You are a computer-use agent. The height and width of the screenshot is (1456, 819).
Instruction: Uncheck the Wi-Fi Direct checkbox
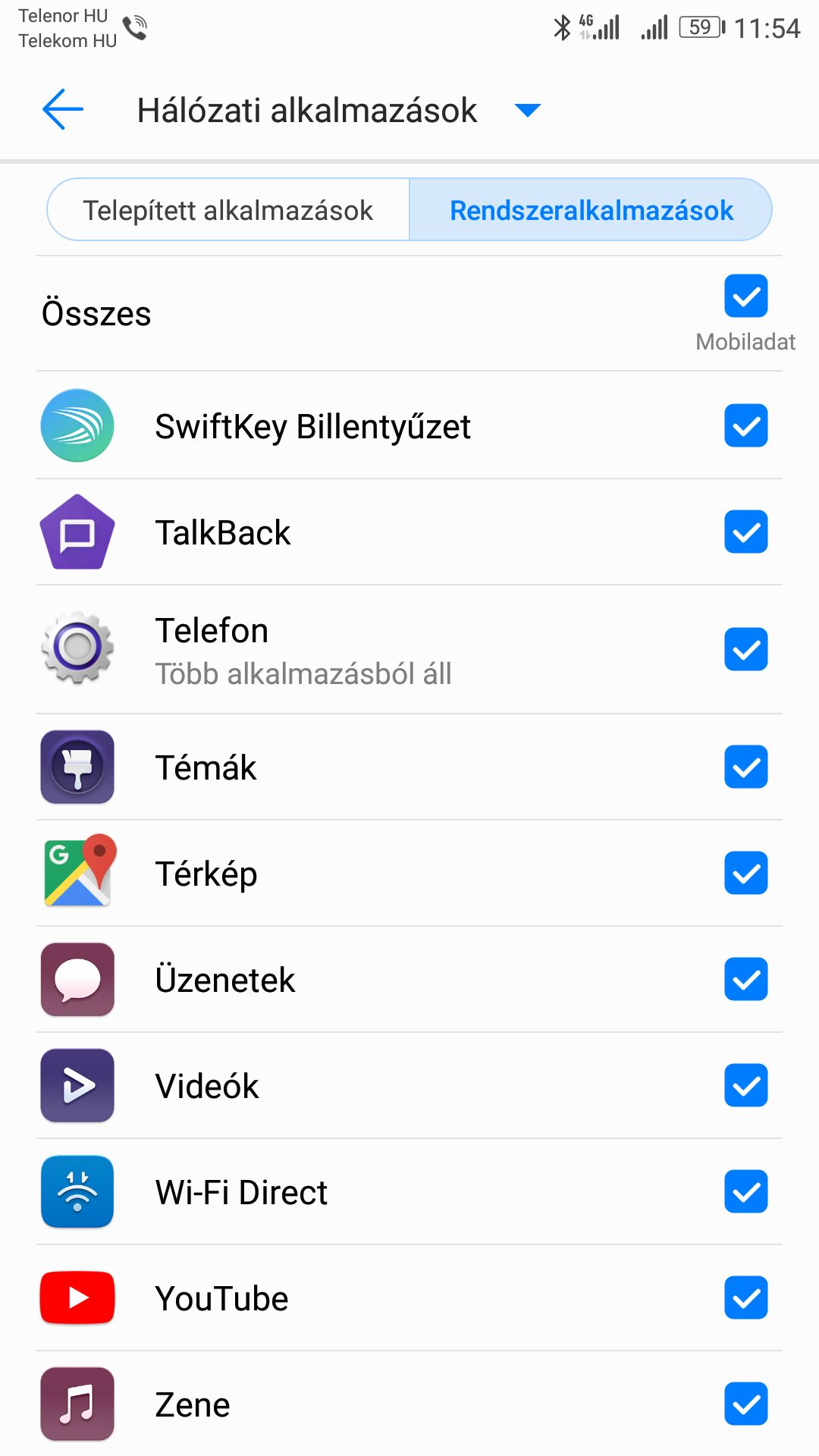746,1191
